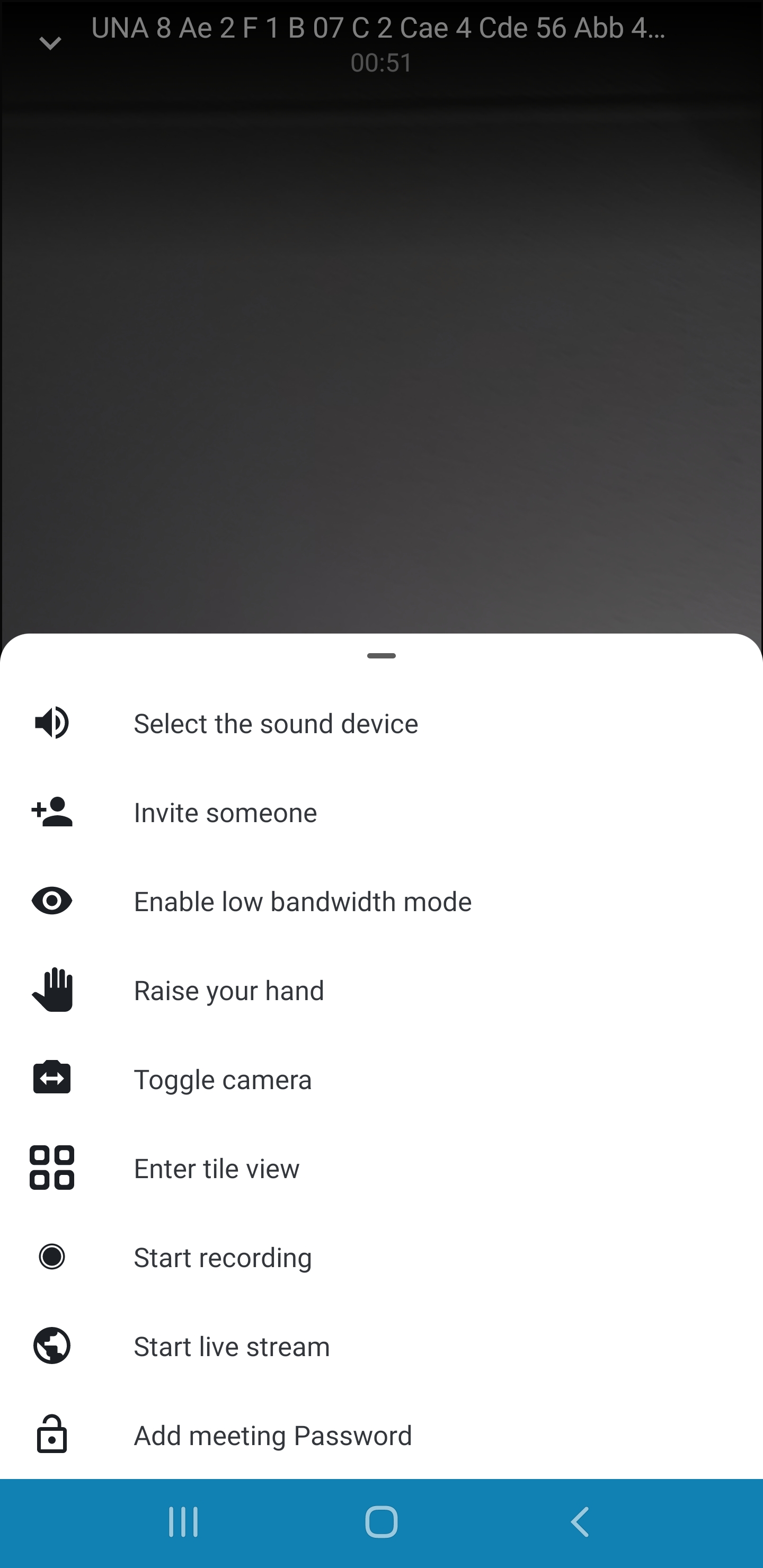Viewport: 763px width, 1568px height.
Task: Start live stream
Action: [x=232, y=1346]
